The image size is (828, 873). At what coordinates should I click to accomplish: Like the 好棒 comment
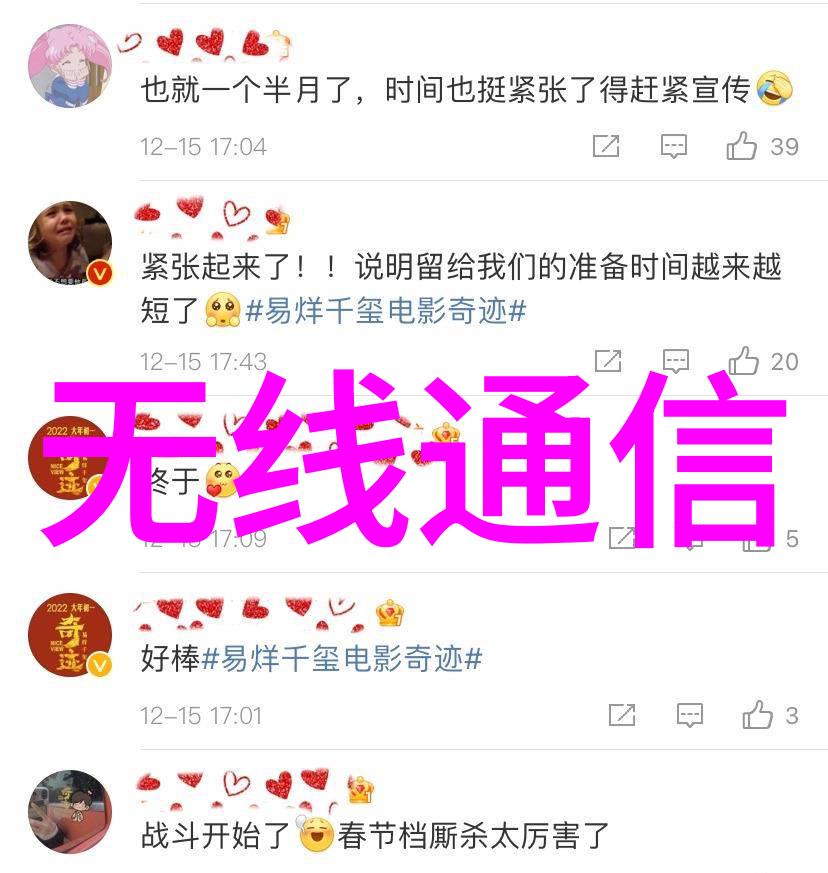(757, 715)
